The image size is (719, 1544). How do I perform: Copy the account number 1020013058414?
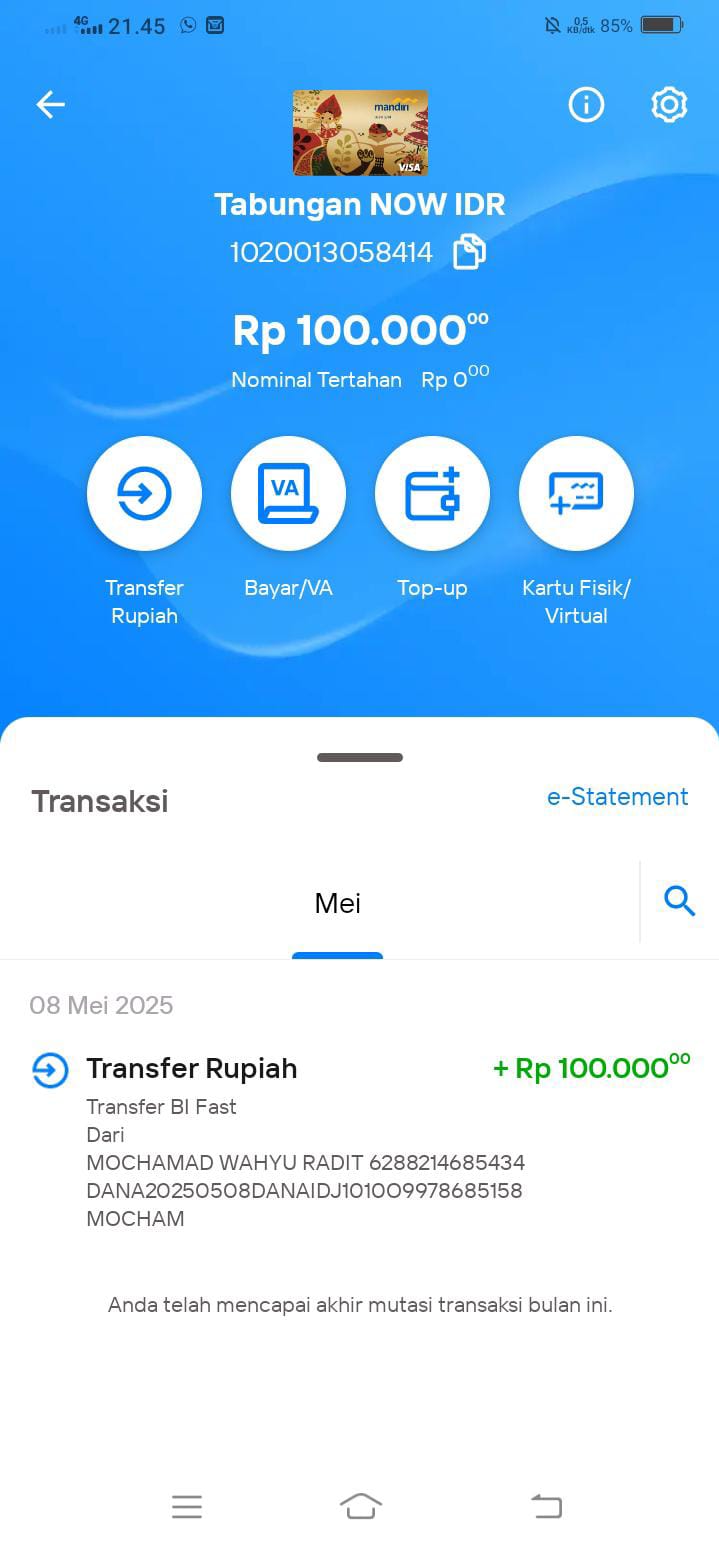(x=469, y=251)
